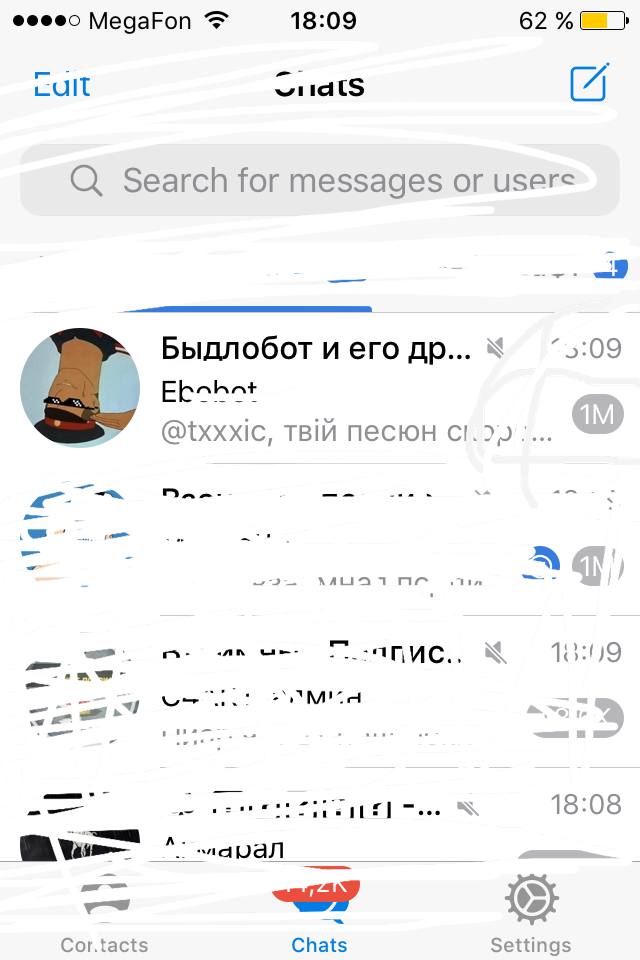Tap the Edit button
640x960 pixels.
pos(62,84)
